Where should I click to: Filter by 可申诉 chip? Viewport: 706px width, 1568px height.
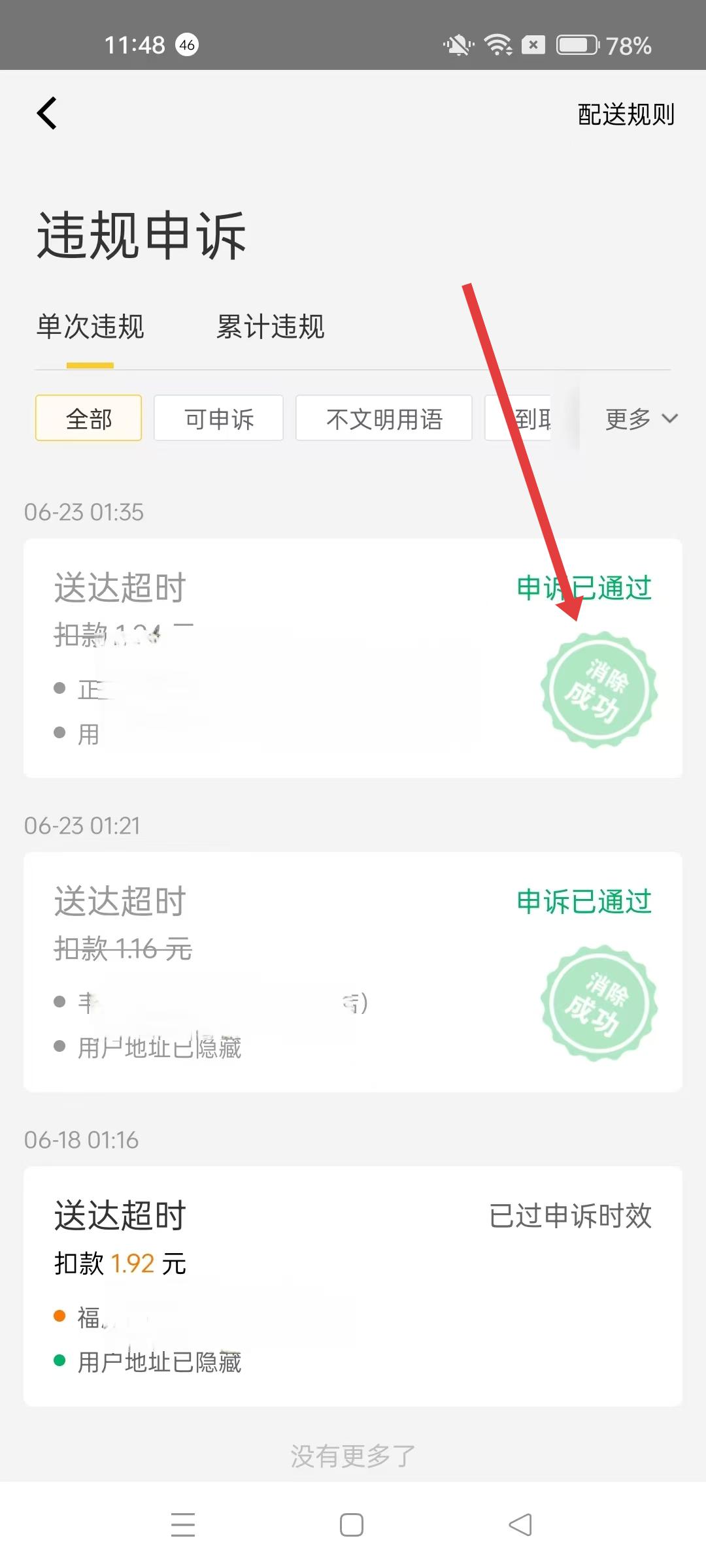[x=218, y=418]
